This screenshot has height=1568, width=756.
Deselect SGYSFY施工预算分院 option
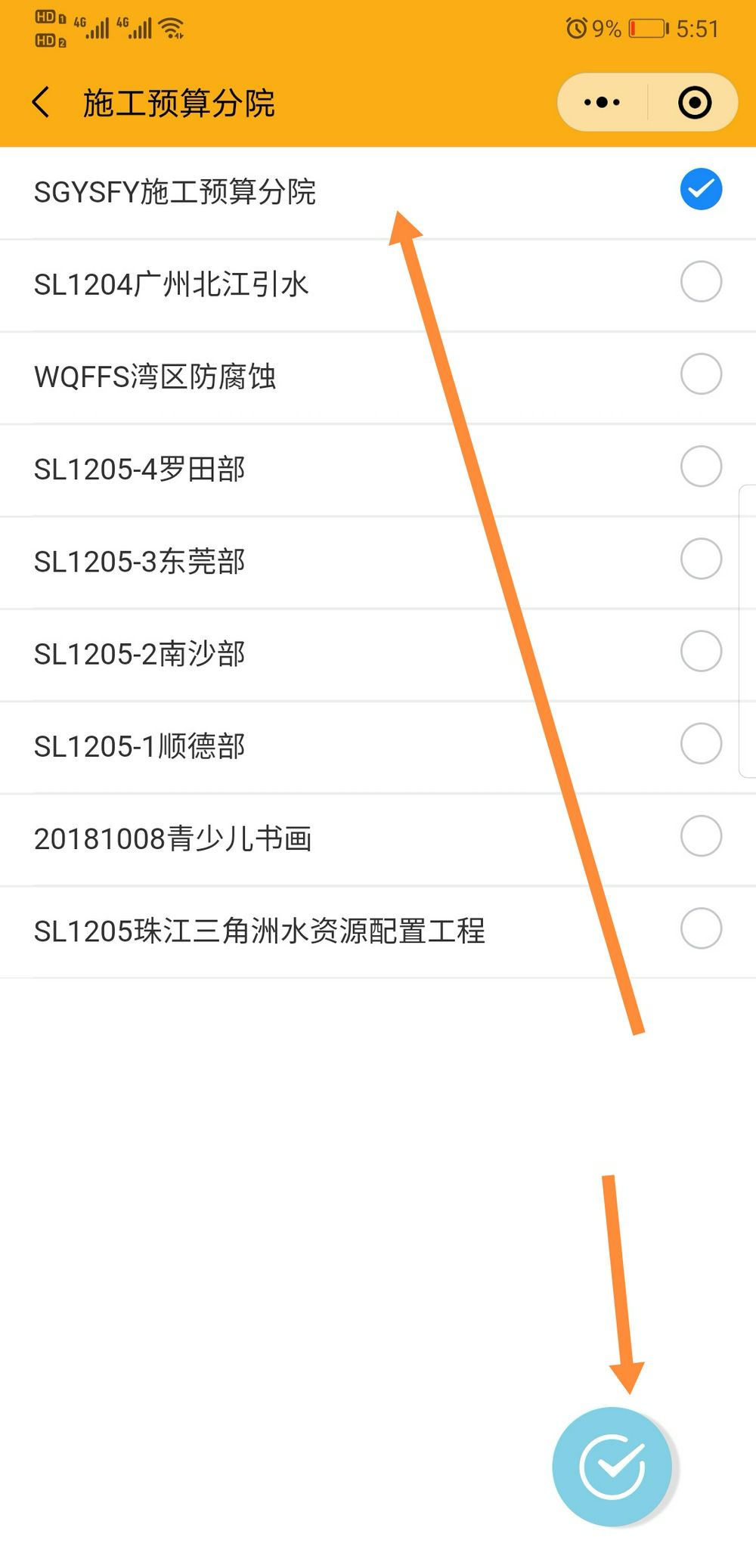[x=701, y=189]
